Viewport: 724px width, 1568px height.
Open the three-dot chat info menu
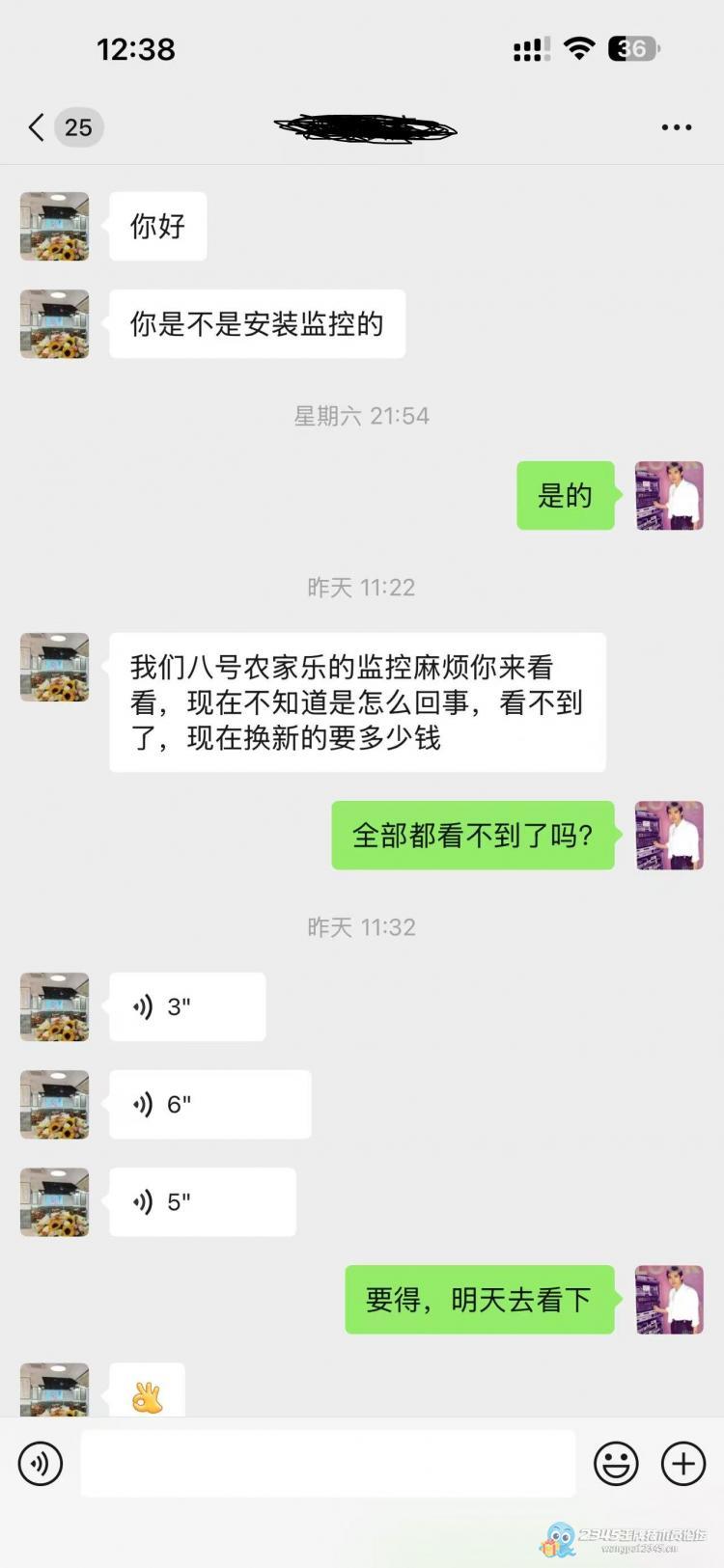pyautogui.click(x=676, y=127)
